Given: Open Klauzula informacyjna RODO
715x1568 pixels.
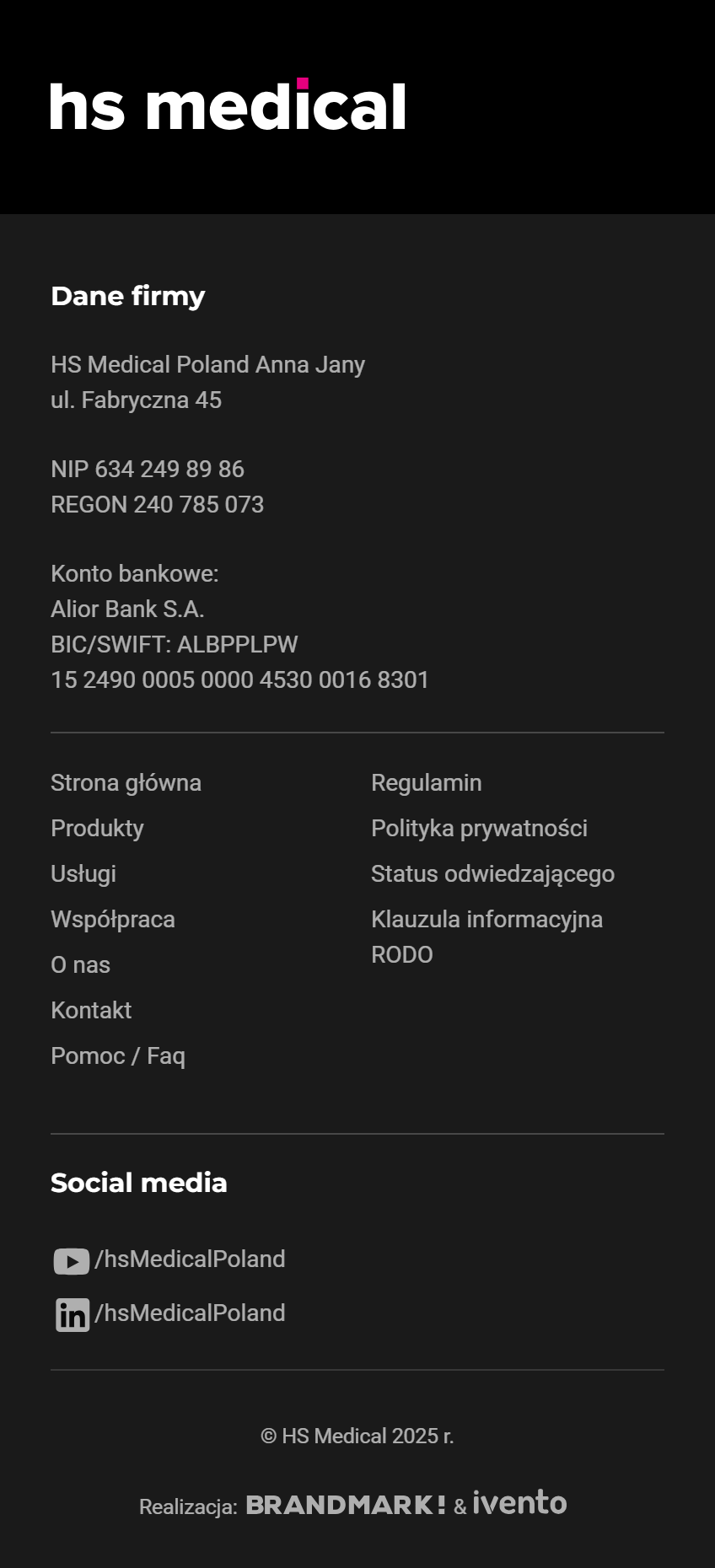Looking at the screenshot, I should 487,937.
